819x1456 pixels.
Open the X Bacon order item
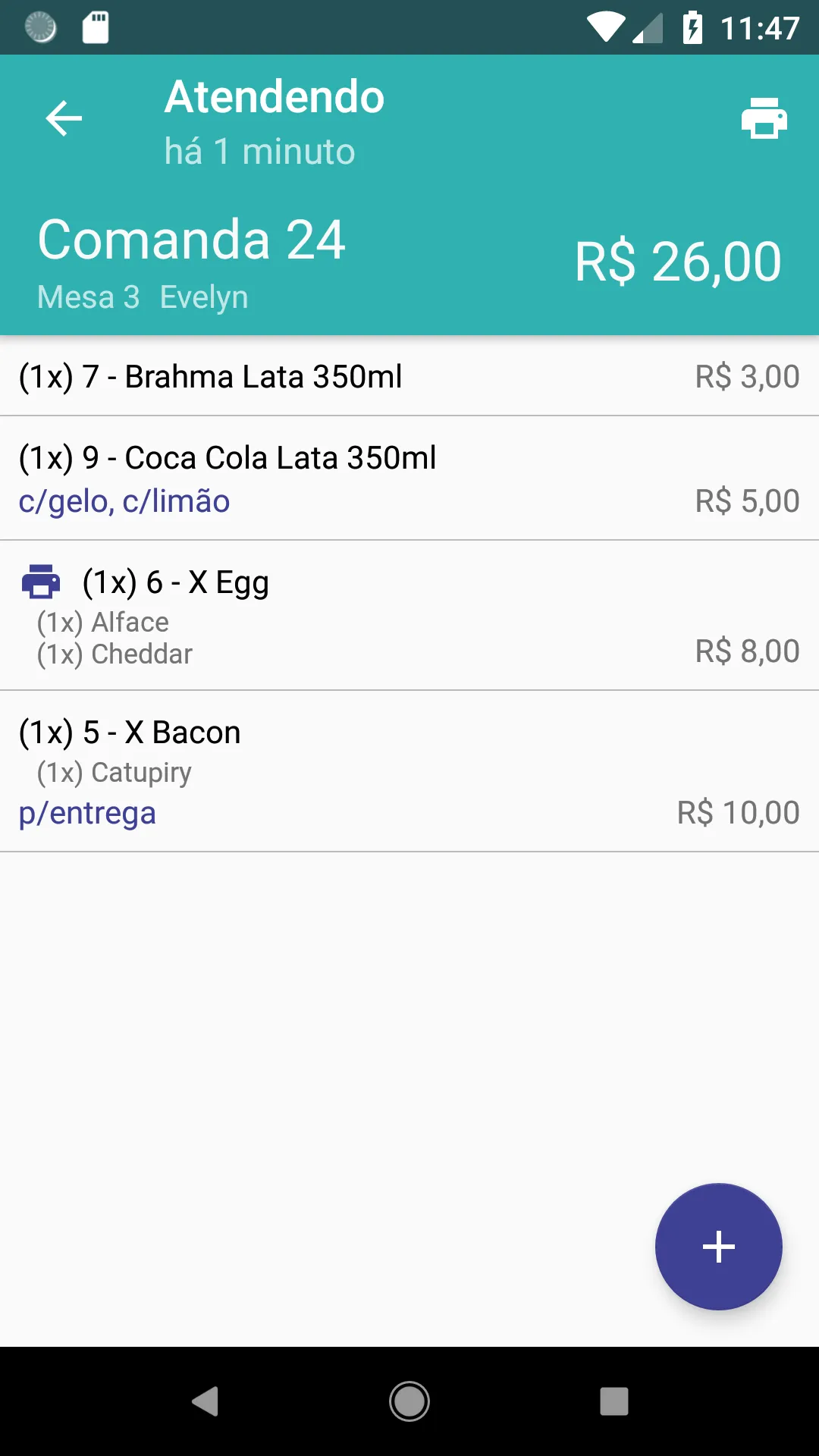(x=409, y=771)
